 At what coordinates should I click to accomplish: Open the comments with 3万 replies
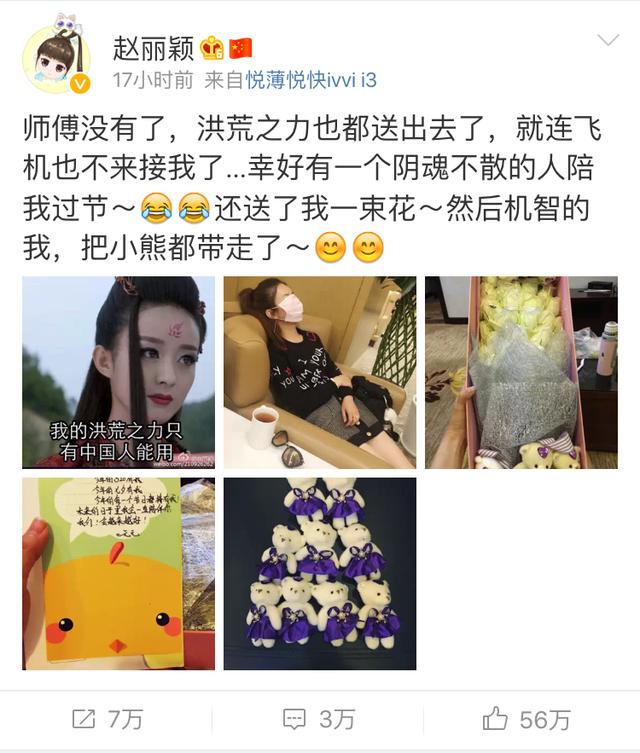(319, 719)
